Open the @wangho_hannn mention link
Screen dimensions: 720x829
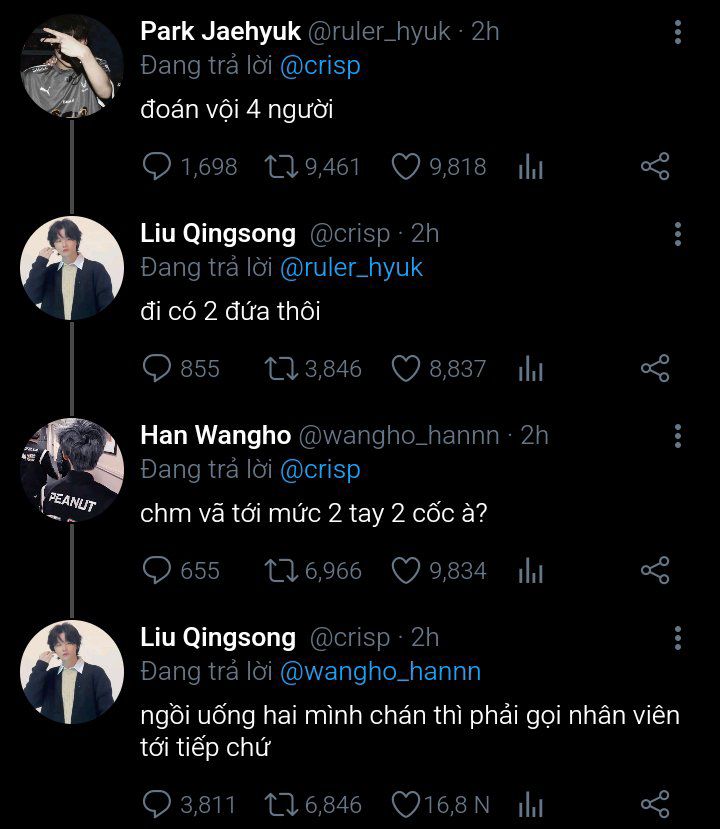click(380, 672)
